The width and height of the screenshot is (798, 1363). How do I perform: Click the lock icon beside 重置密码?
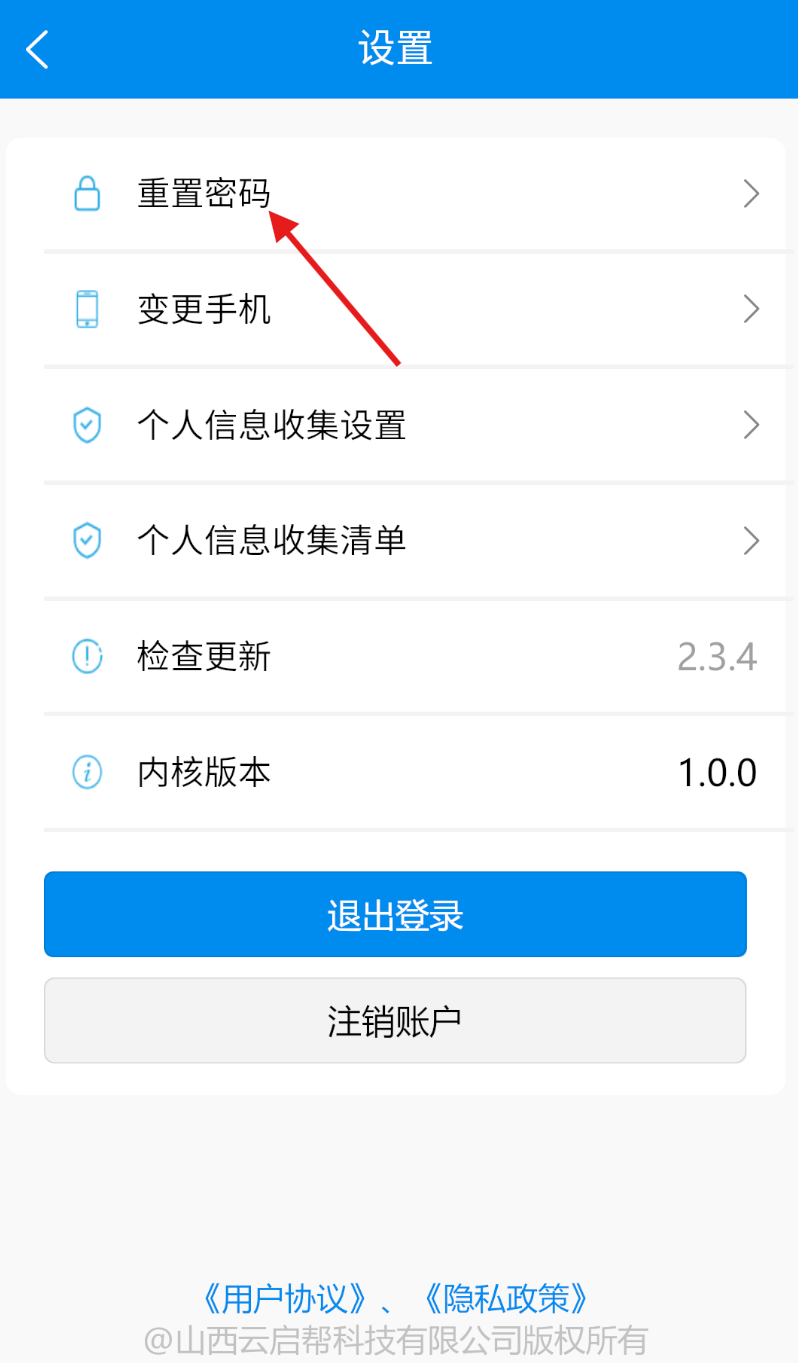[88, 194]
